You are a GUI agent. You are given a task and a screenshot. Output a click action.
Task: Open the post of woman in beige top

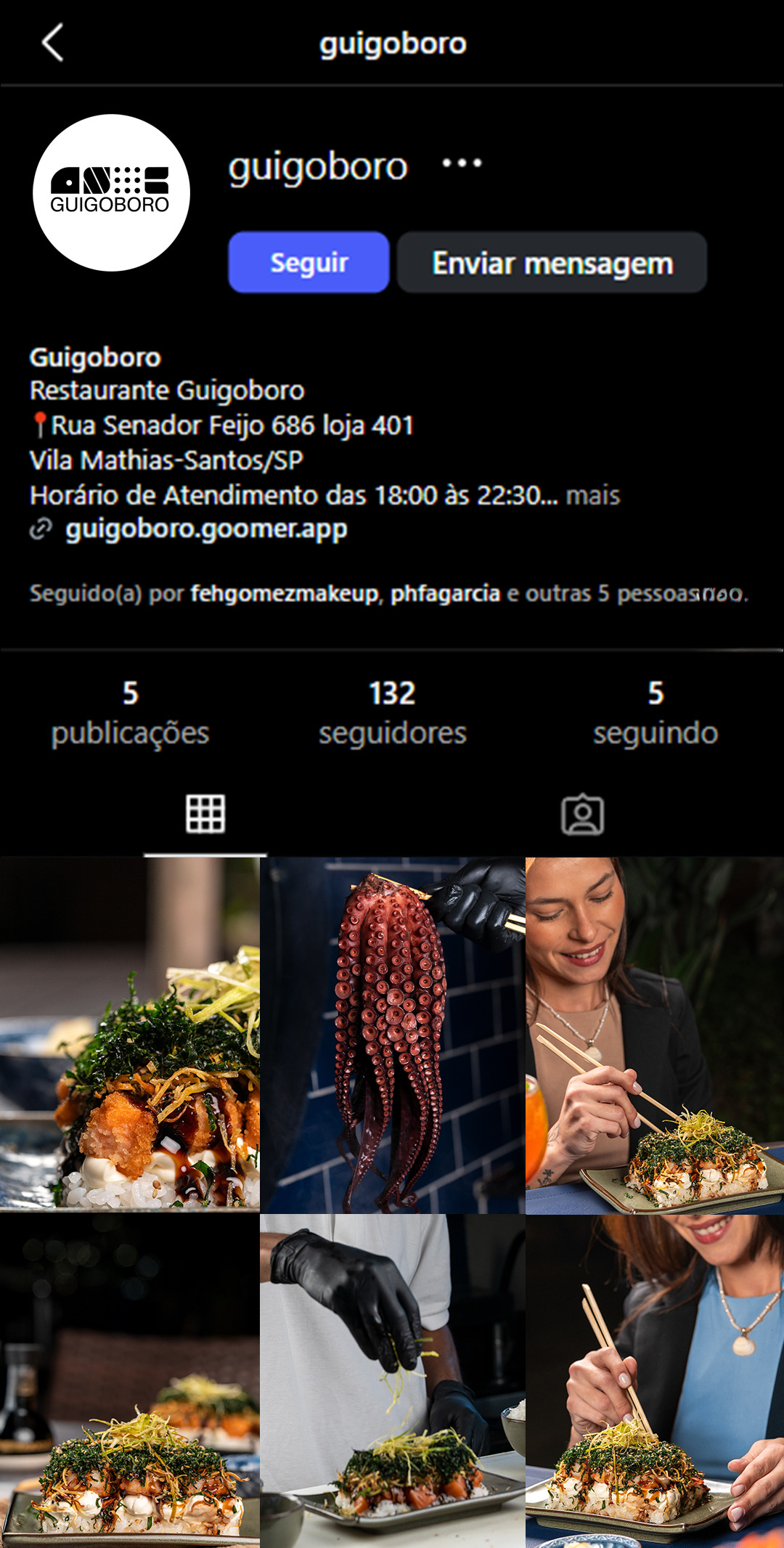click(655, 1034)
